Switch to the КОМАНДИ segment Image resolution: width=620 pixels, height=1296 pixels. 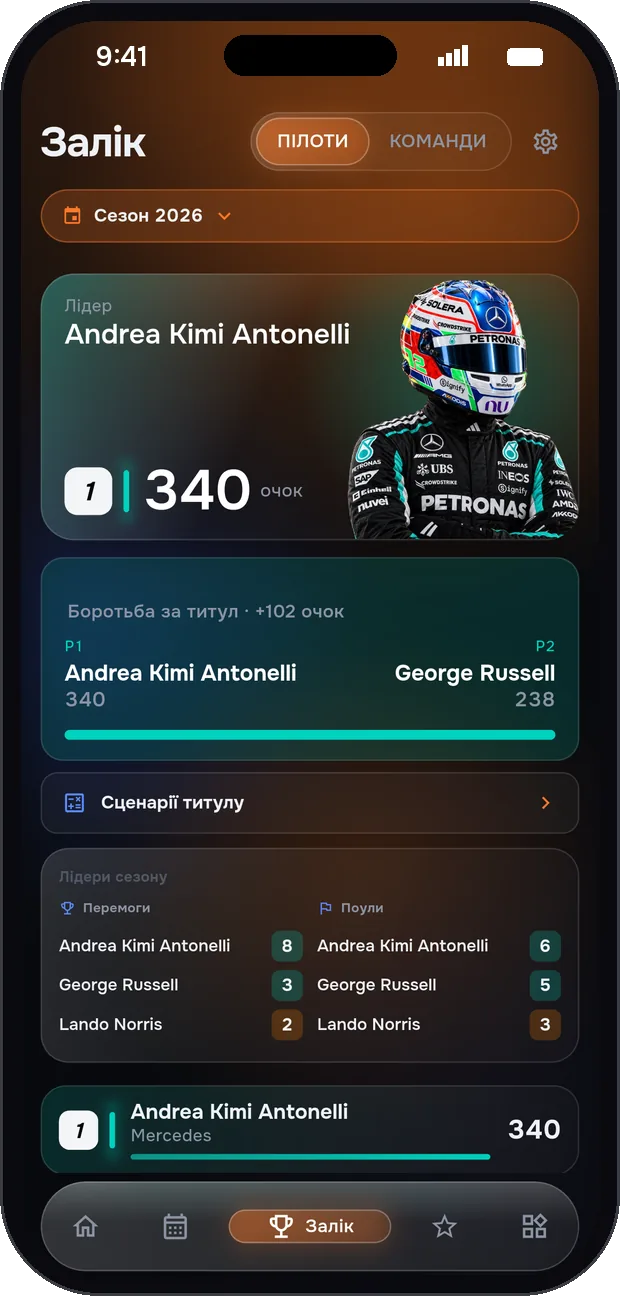pos(437,141)
